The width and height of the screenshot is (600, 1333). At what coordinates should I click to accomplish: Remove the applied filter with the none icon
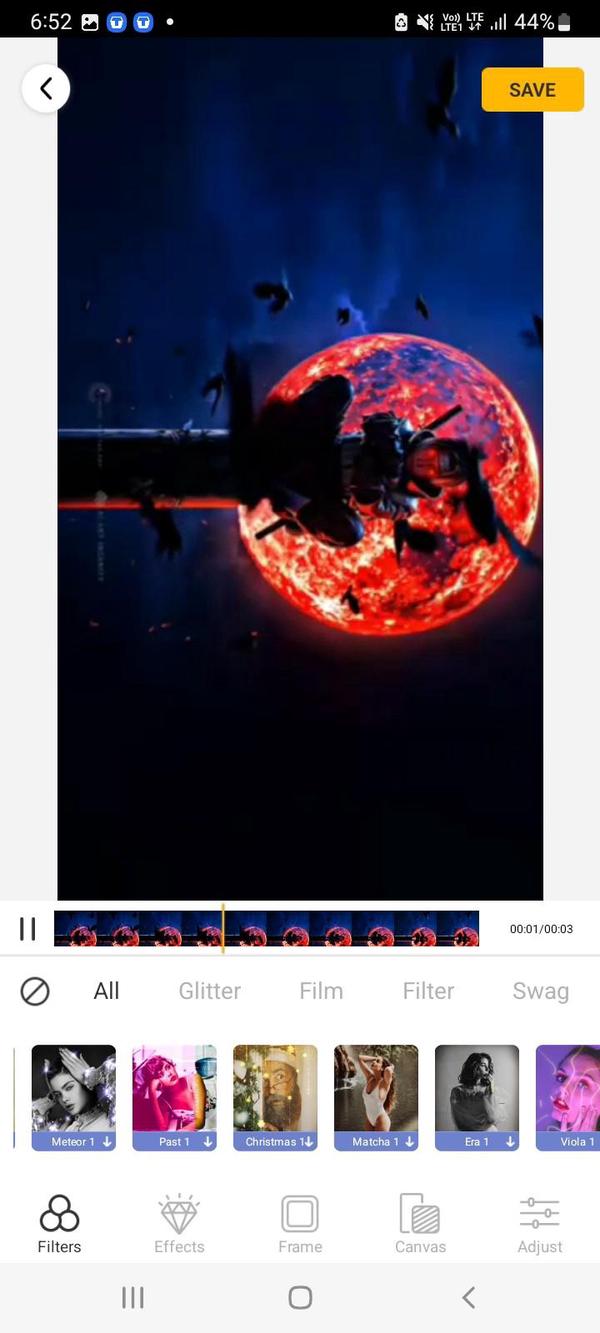pos(35,991)
